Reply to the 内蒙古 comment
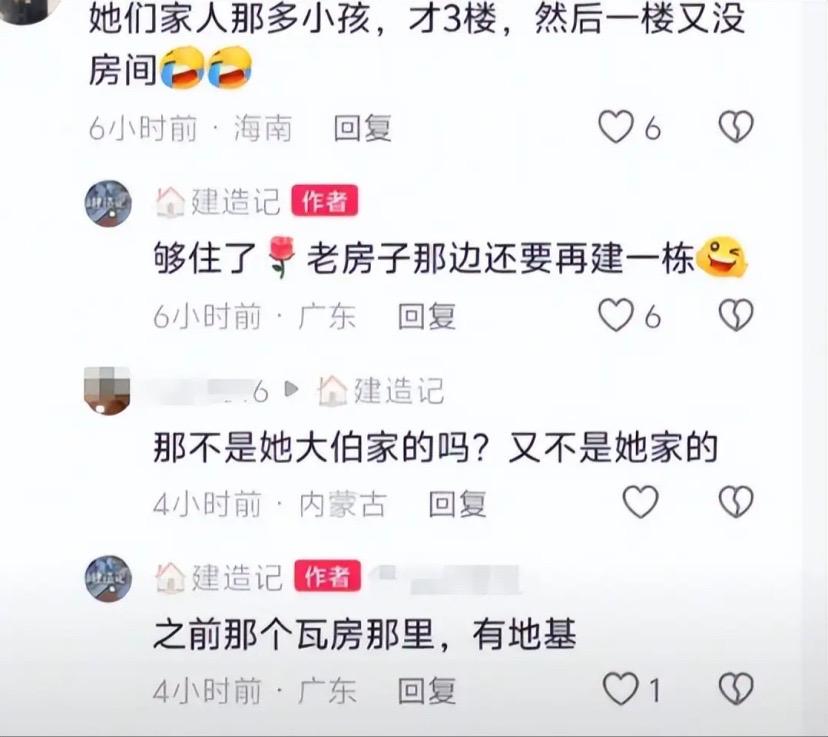Screen dimensions: 828x737 point(457,503)
